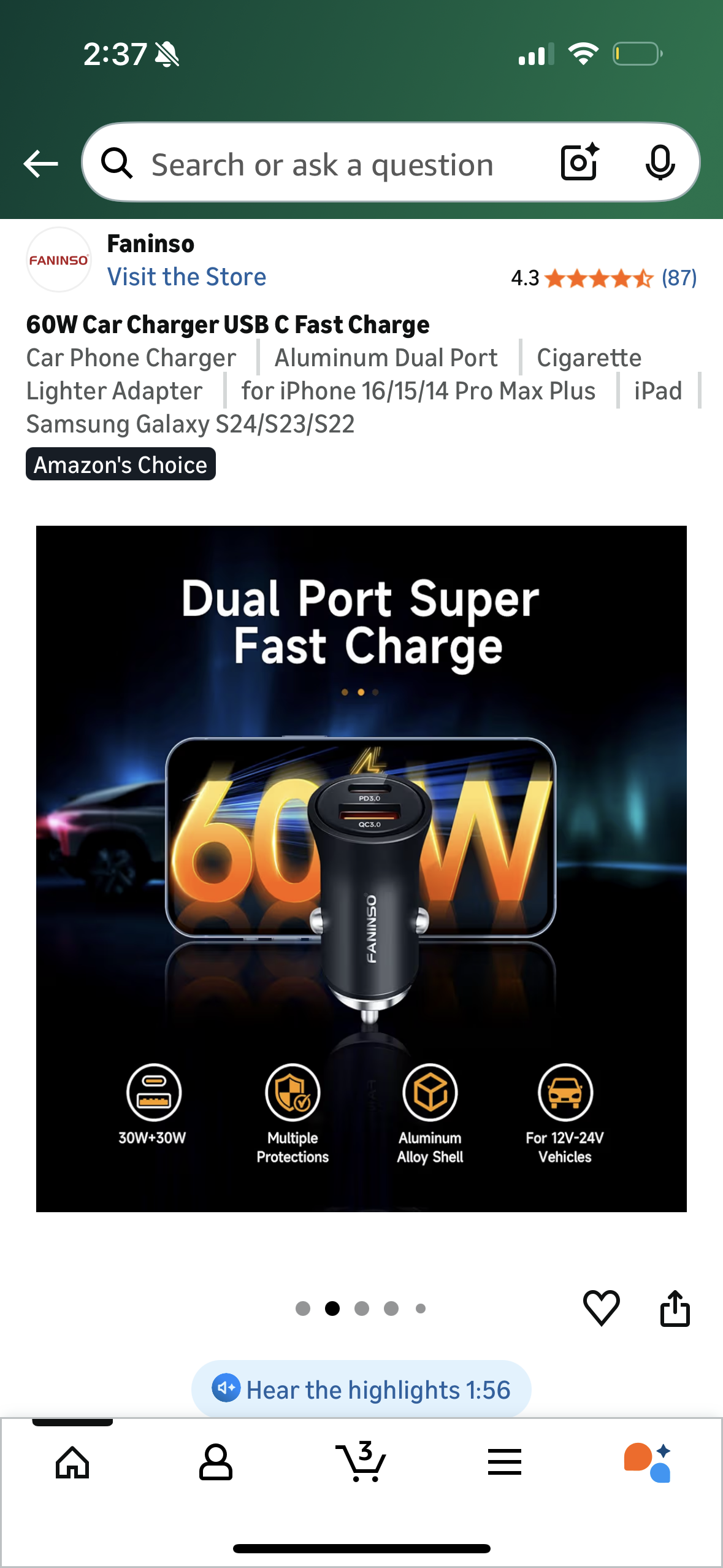This screenshot has width=723, height=1568.
Task: Tap the Amazon's Choice badge
Action: (x=120, y=464)
